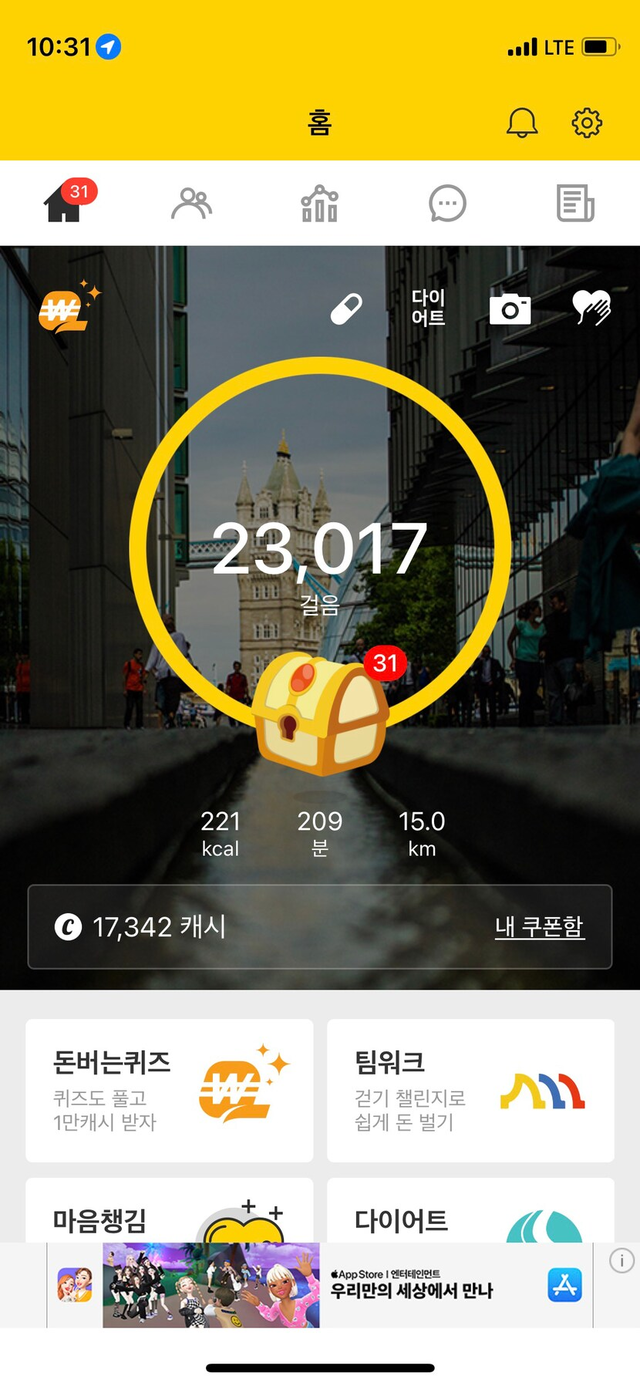
Task: Open the 돈버는퀴즈 card
Action: coord(169,1090)
